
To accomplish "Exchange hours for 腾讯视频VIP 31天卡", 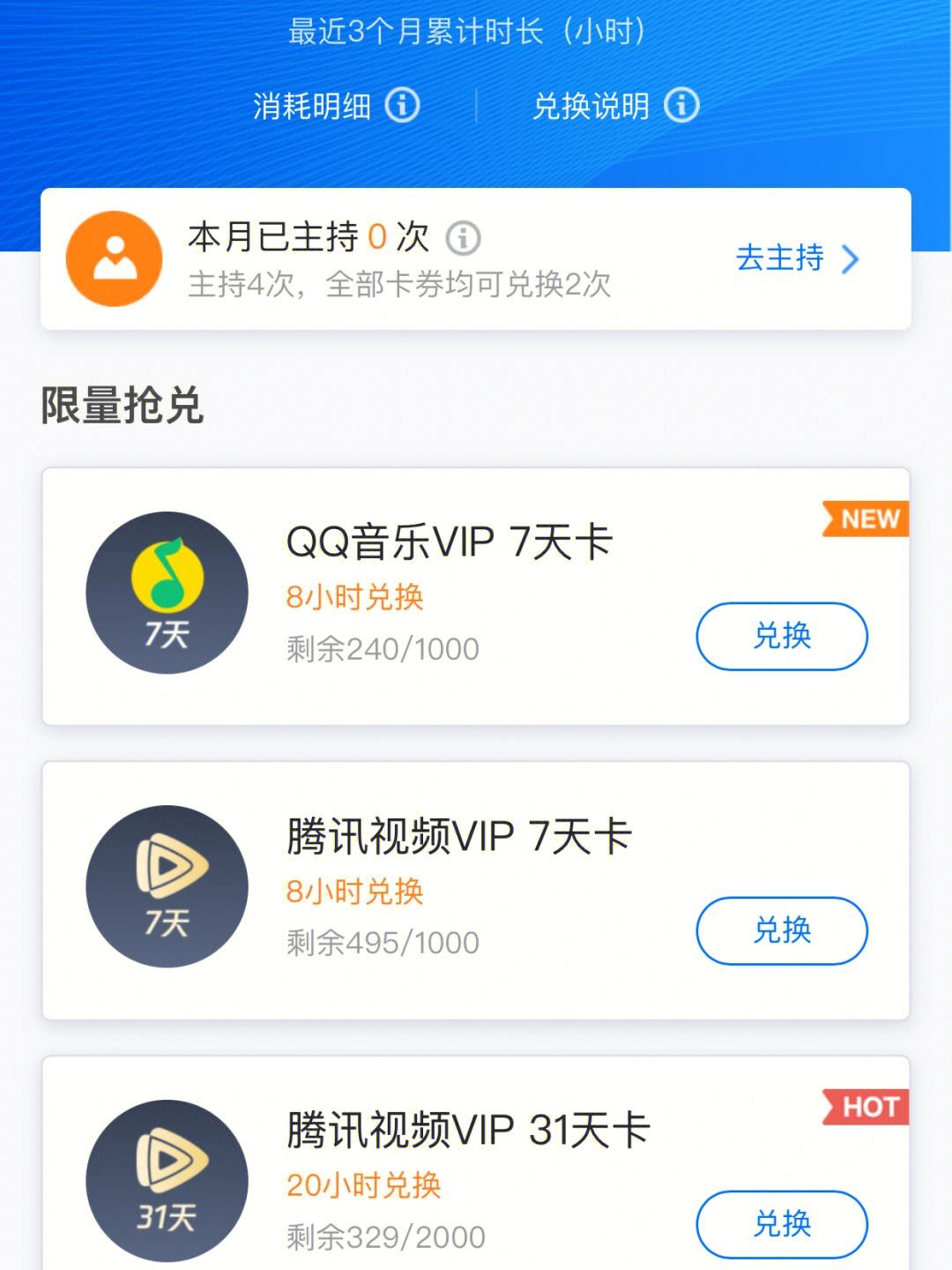I will pyautogui.click(x=781, y=1224).
